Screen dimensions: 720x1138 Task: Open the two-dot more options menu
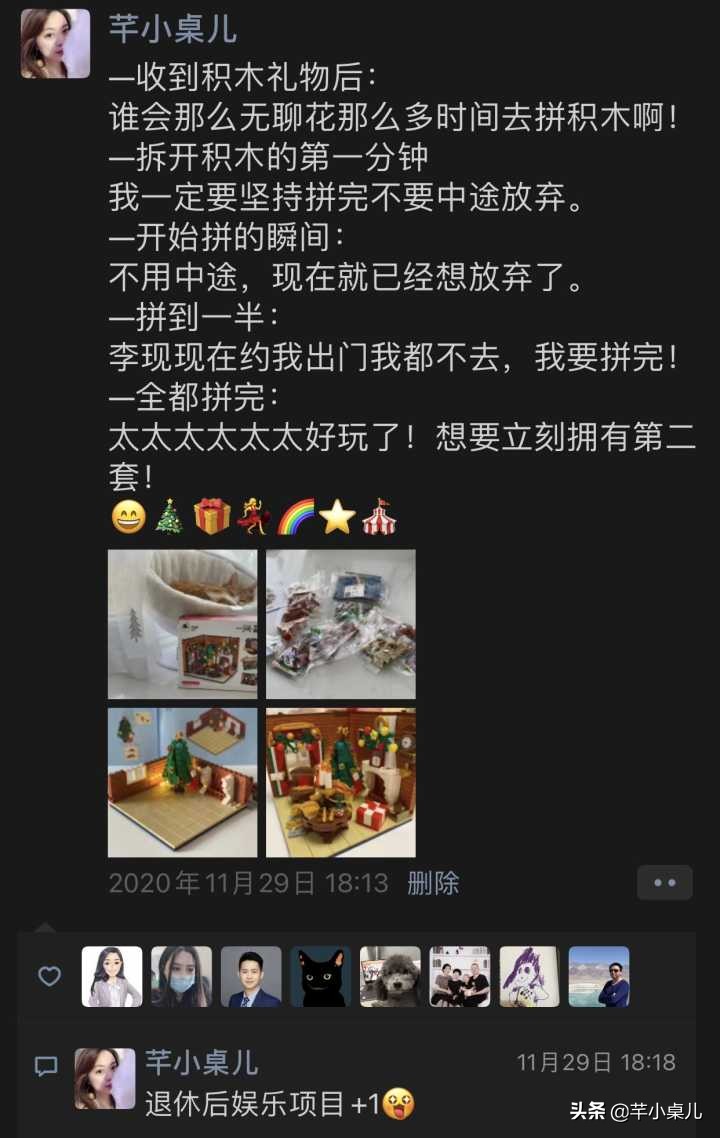[x=665, y=883]
